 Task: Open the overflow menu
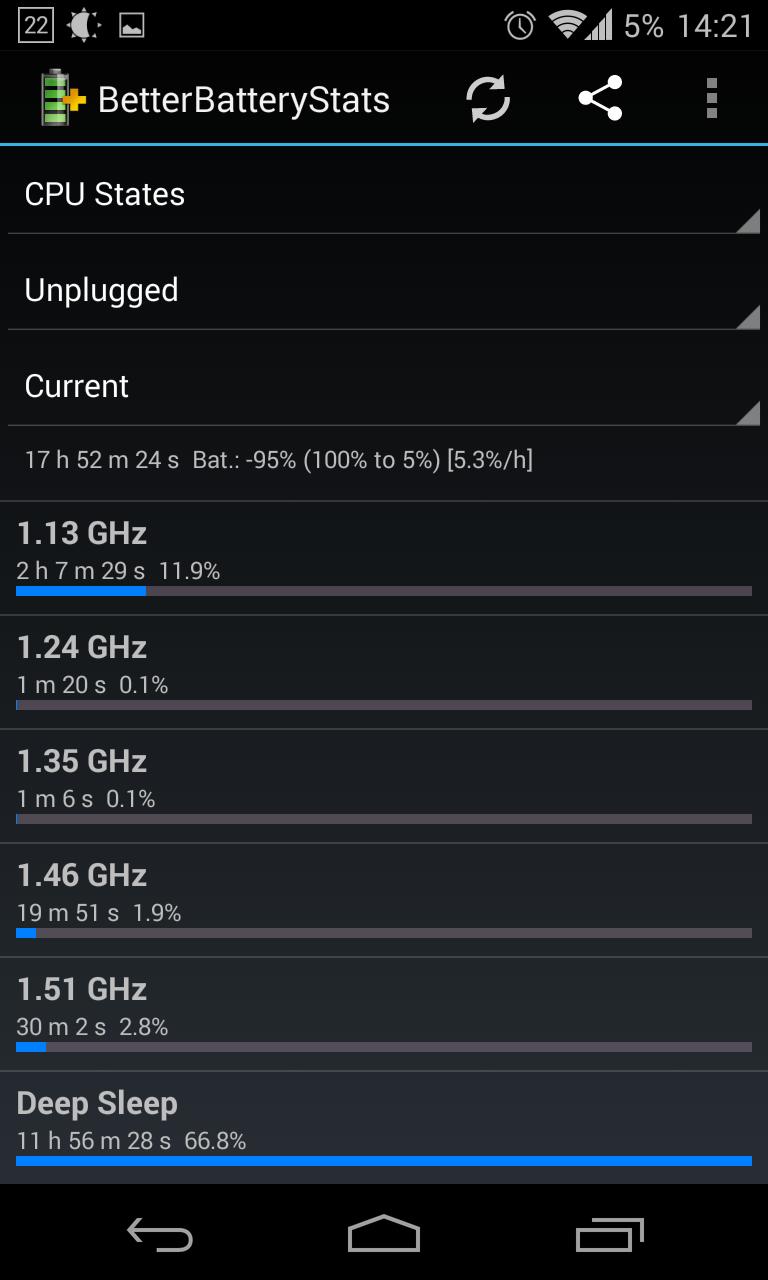pyautogui.click(x=712, y=99)
